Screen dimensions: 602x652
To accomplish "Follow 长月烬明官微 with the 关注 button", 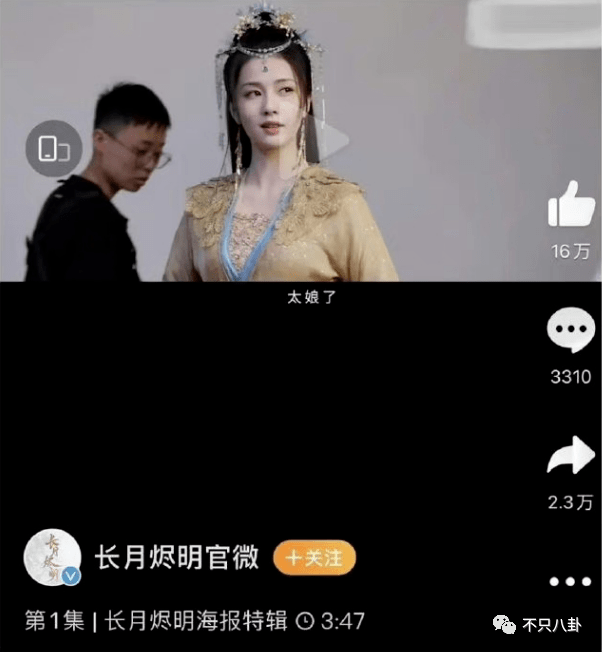I will tap(314, 558).
